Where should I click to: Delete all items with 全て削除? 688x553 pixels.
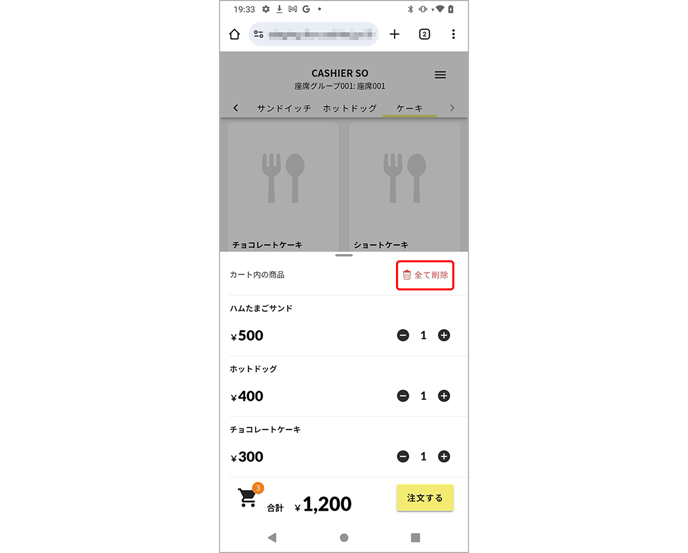tap(425, 275)
